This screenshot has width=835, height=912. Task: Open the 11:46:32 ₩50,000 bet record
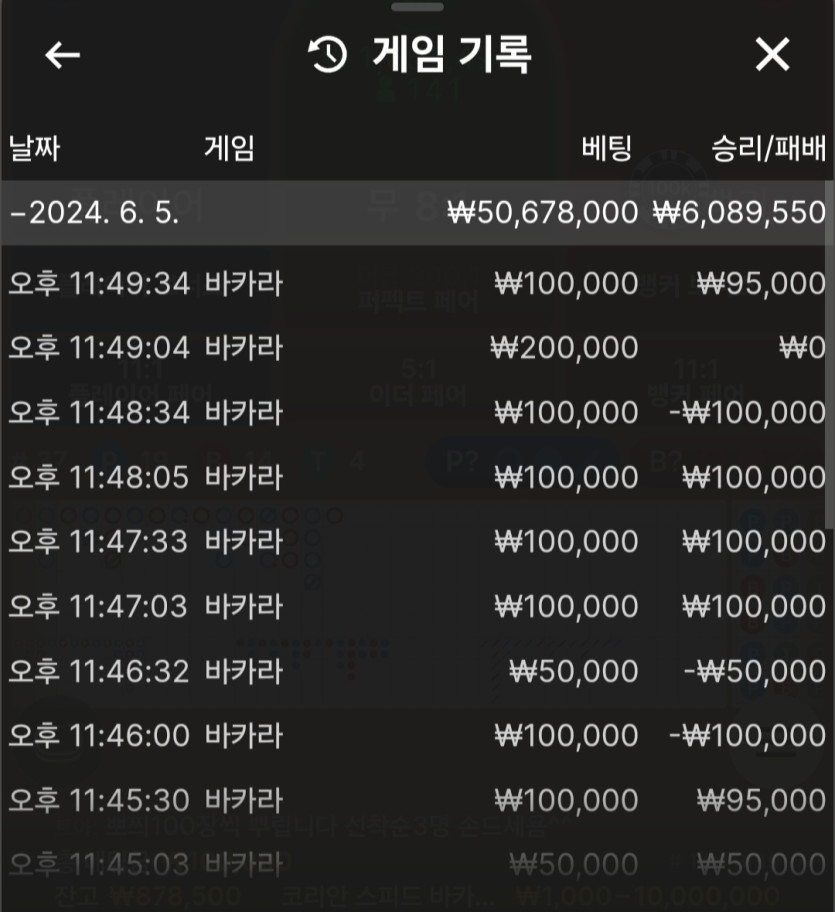tap(415, 671)
